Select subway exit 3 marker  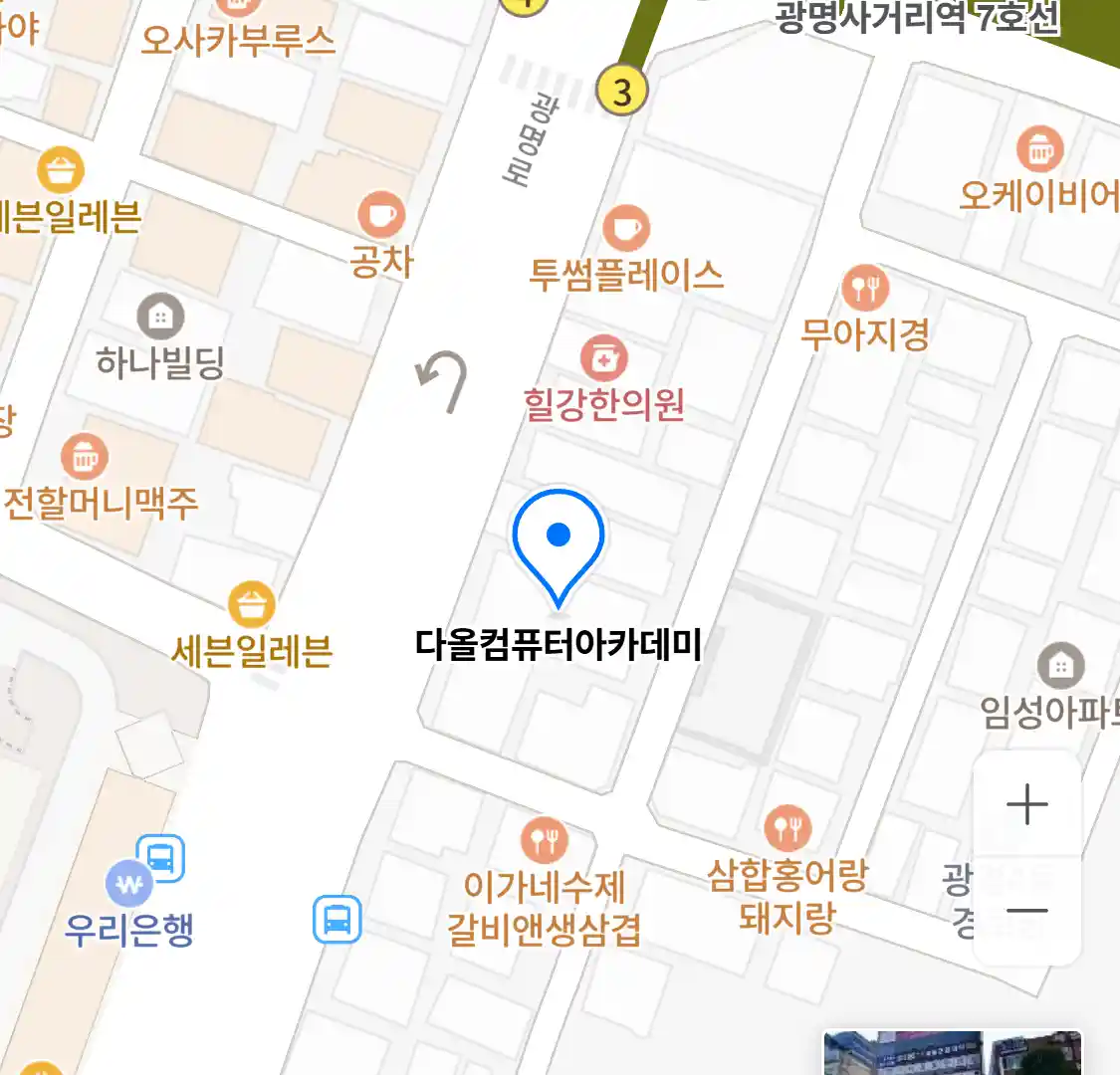(621, 92)
